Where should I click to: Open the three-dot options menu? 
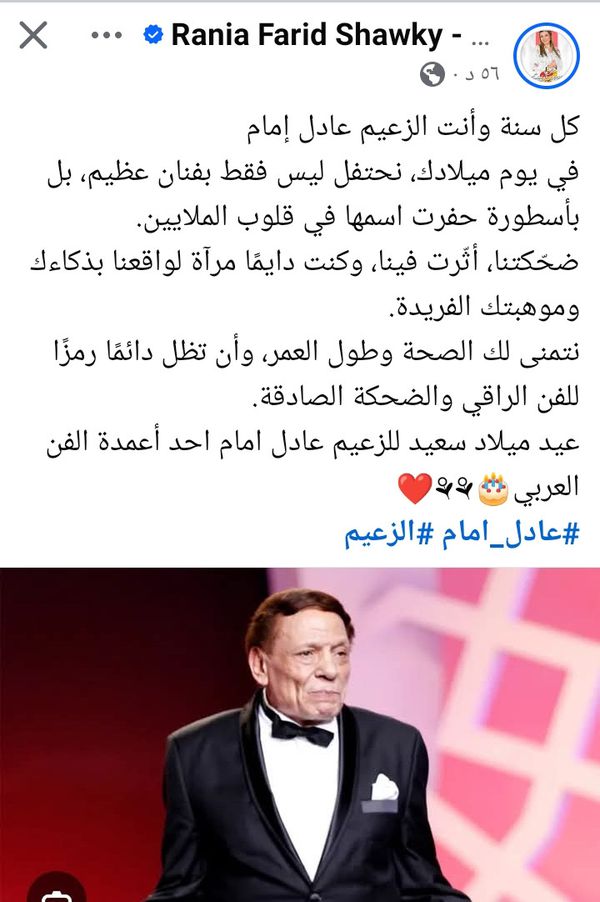tap(106, 37)
